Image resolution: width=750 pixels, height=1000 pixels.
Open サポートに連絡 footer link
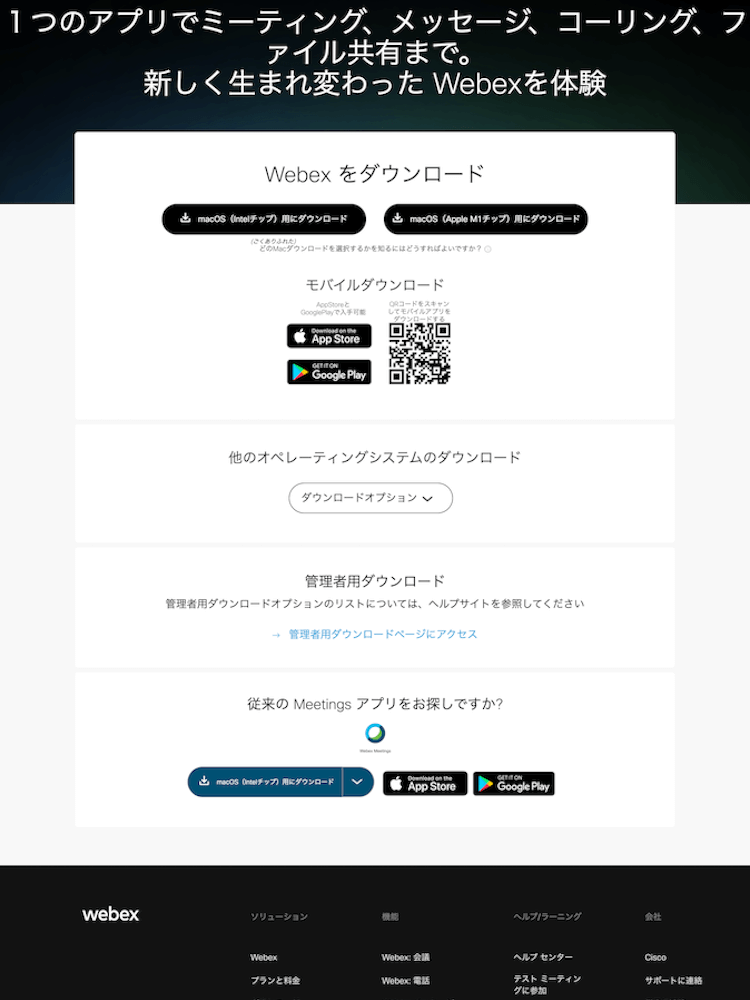pos(673,981)
